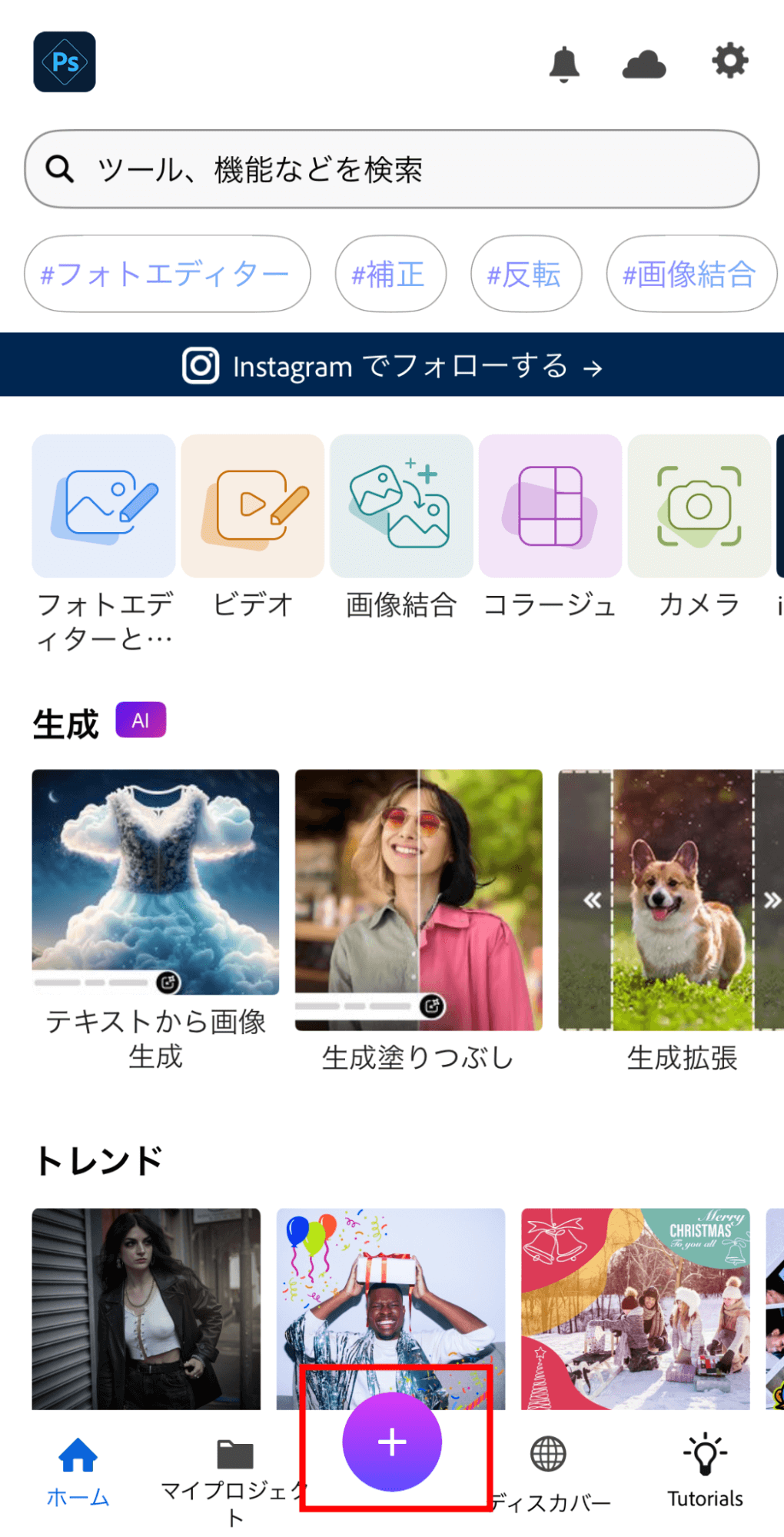784x1537 pixels.
Task: Click the Photoshop Express logo
Action: tap(64, 62)
